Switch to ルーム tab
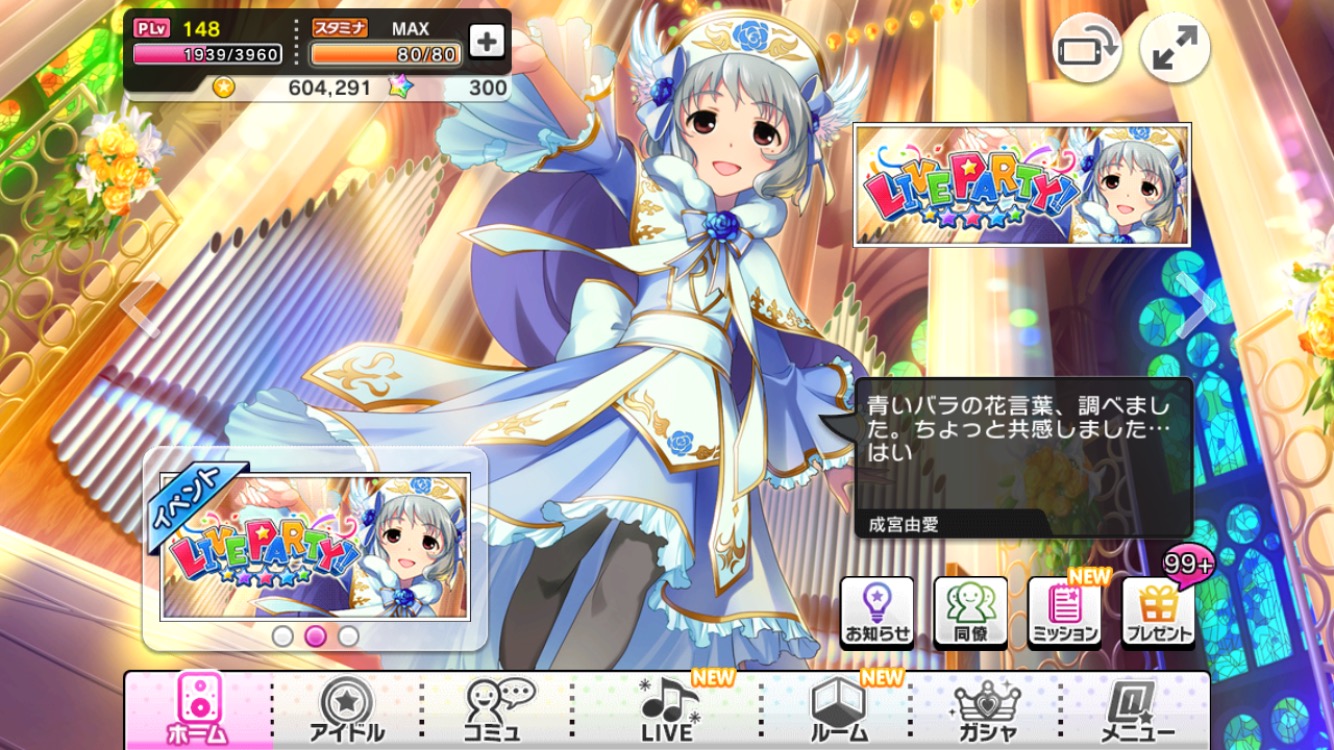 (838, 710)
